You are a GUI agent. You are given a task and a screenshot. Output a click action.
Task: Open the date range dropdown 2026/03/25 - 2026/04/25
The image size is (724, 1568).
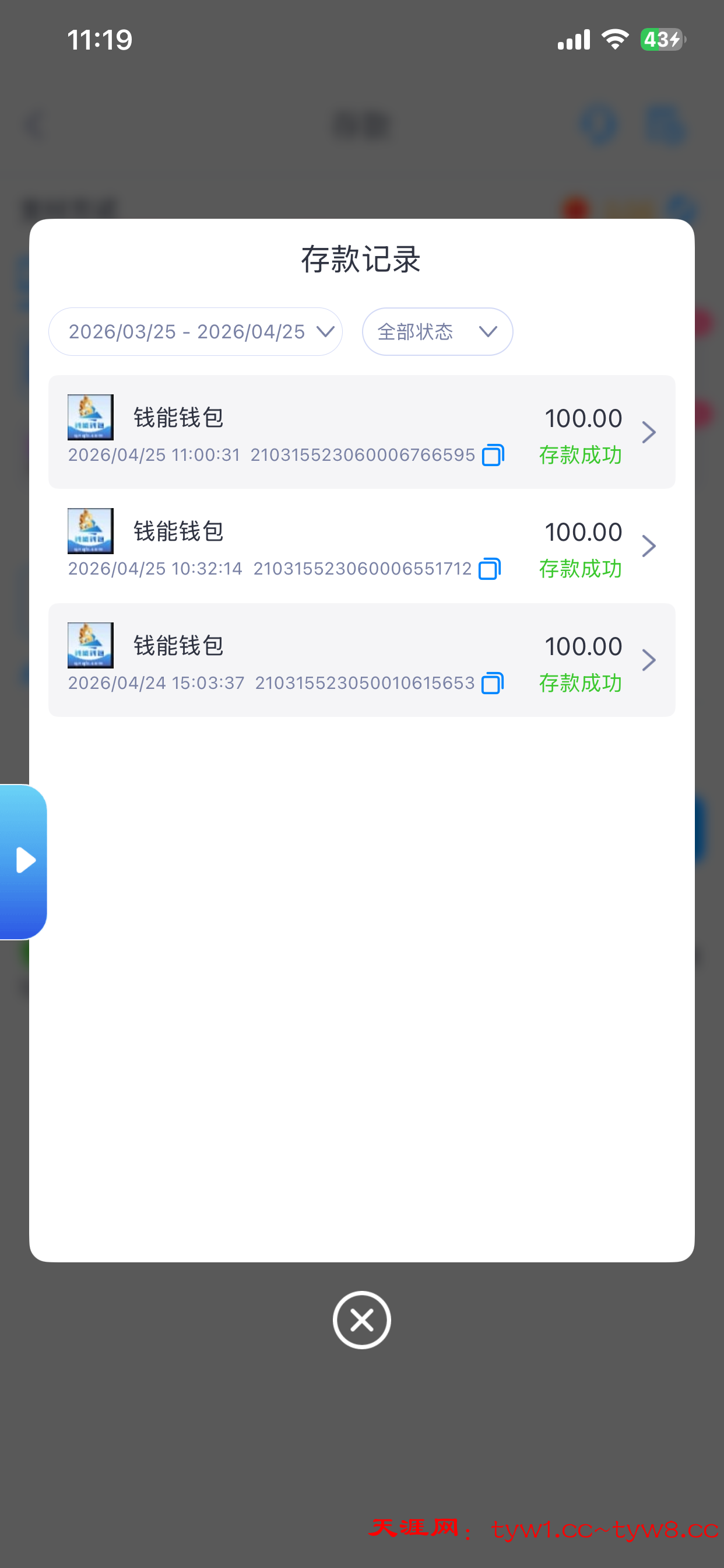195,332
